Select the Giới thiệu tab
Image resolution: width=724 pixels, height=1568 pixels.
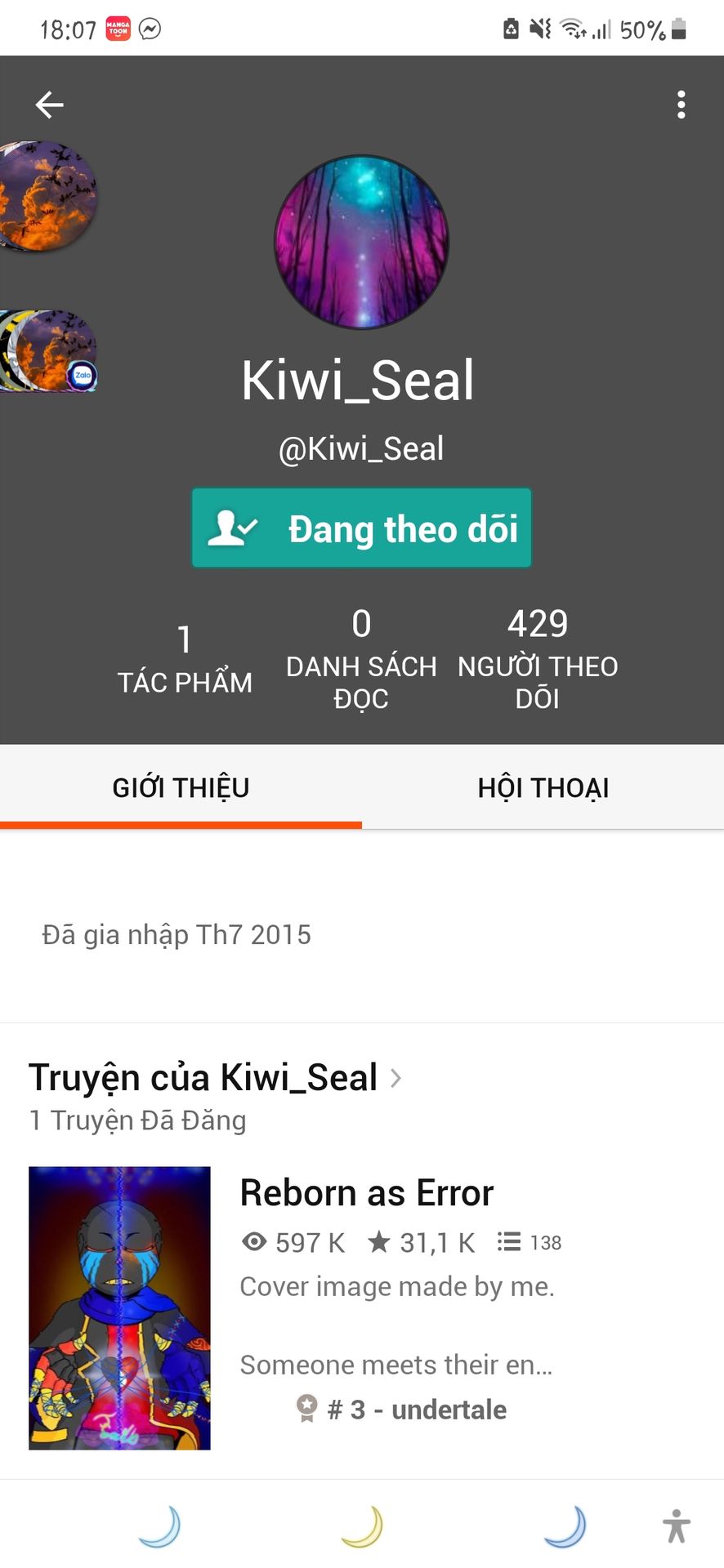coord(181,788)
